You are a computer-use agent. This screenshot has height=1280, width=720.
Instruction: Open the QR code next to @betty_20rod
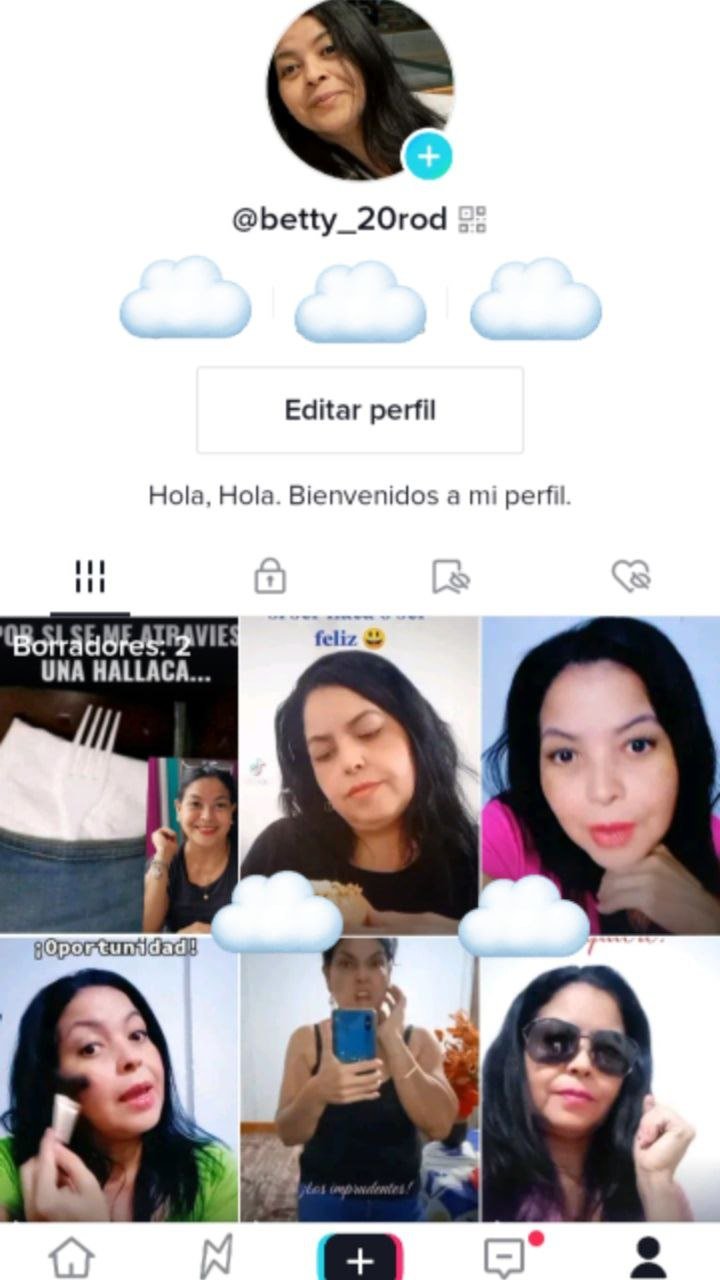(472, 219)
